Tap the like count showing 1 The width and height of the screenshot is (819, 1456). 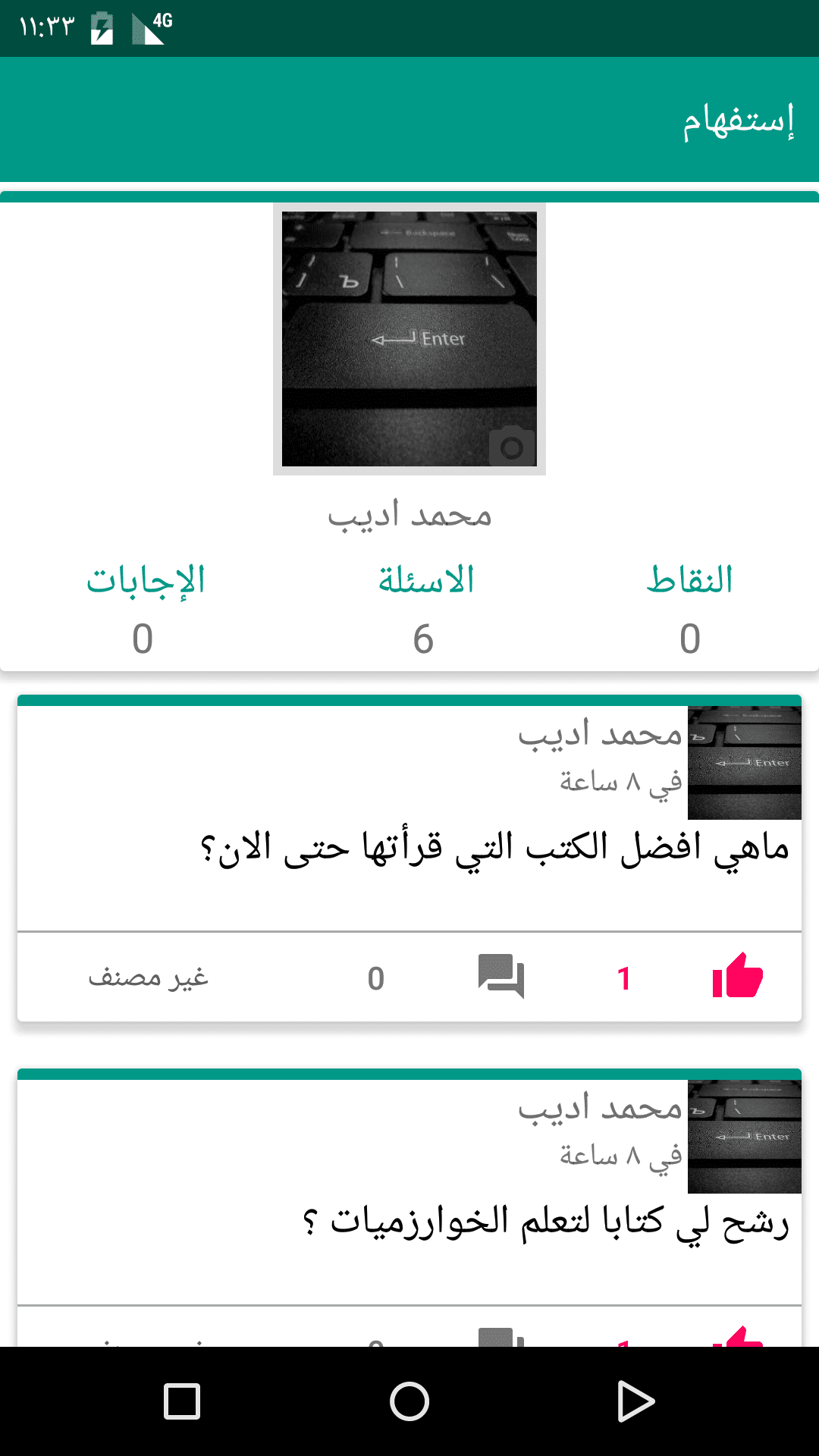point(623,978)
